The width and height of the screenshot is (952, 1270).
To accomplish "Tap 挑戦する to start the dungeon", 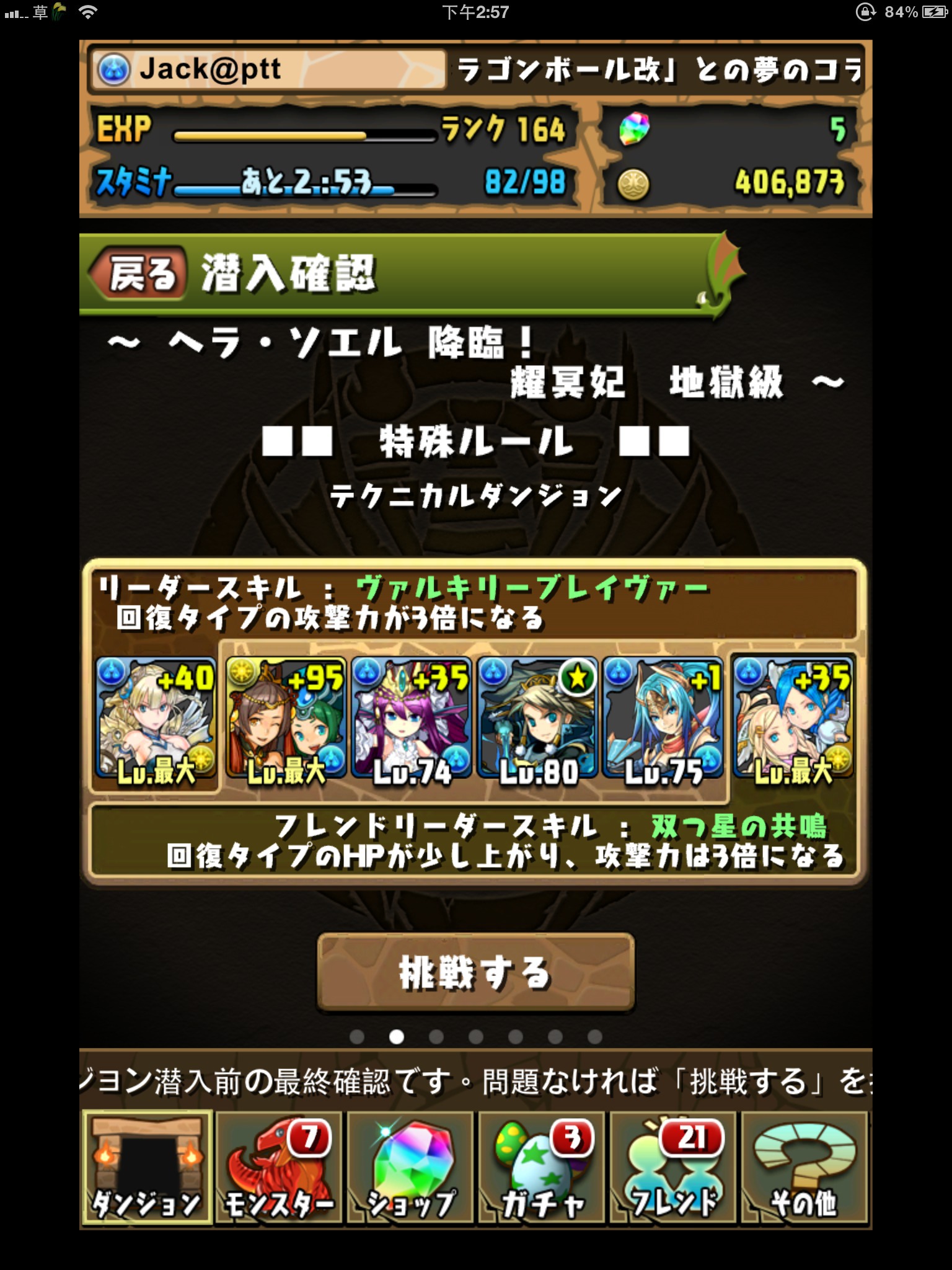I will click(x=475, y=972).
